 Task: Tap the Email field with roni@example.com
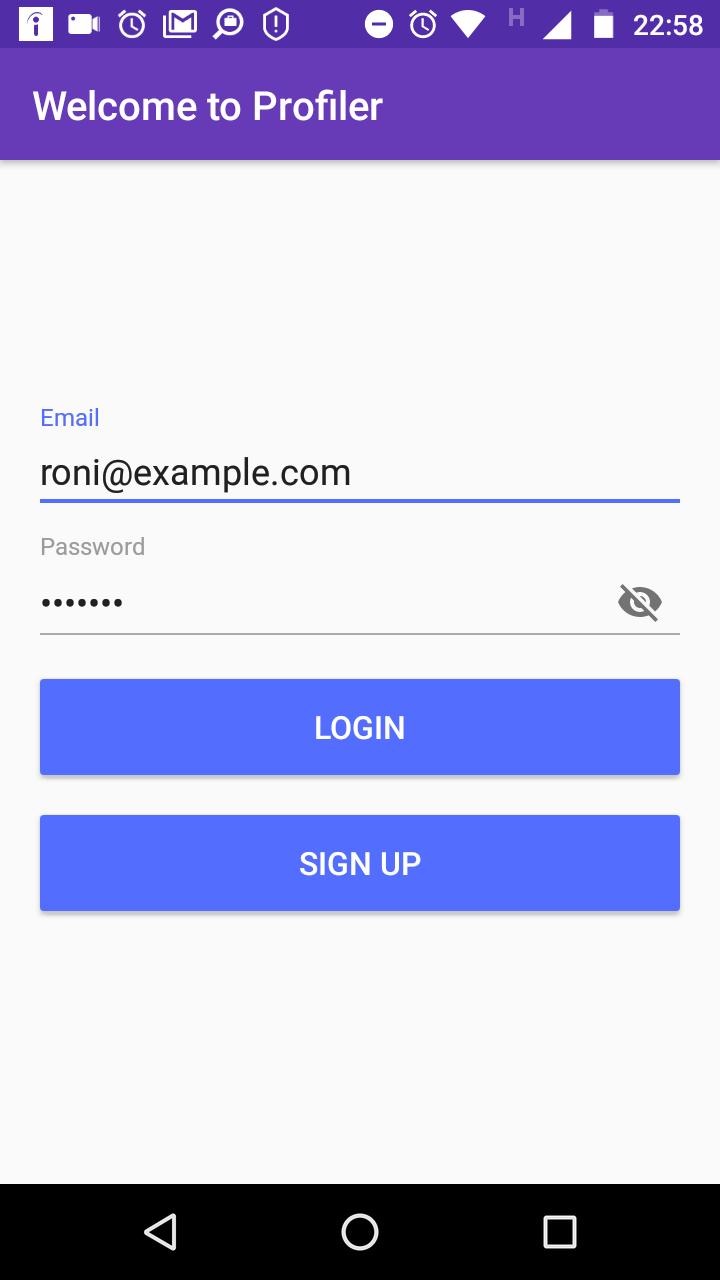point(360,472)
